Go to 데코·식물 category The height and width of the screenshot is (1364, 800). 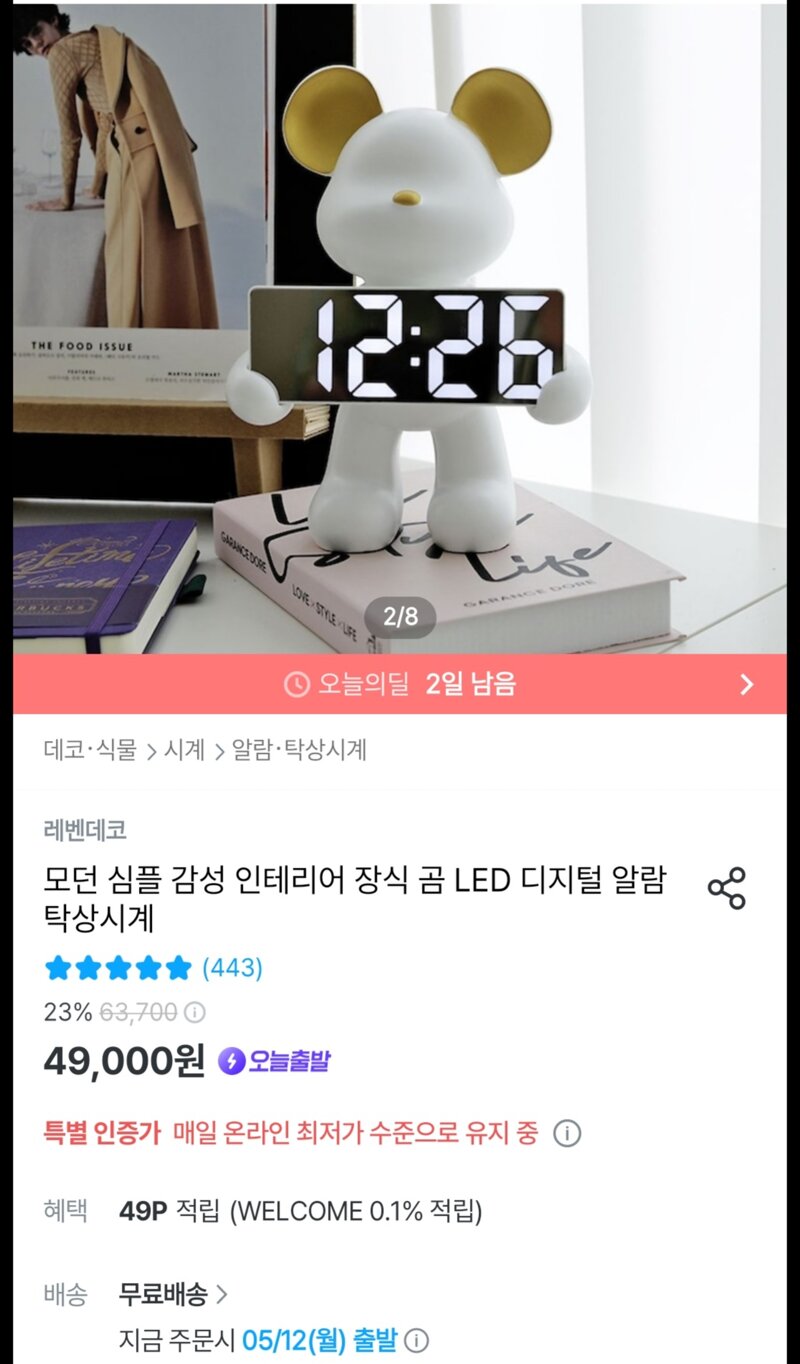click(x=90, y=750)
